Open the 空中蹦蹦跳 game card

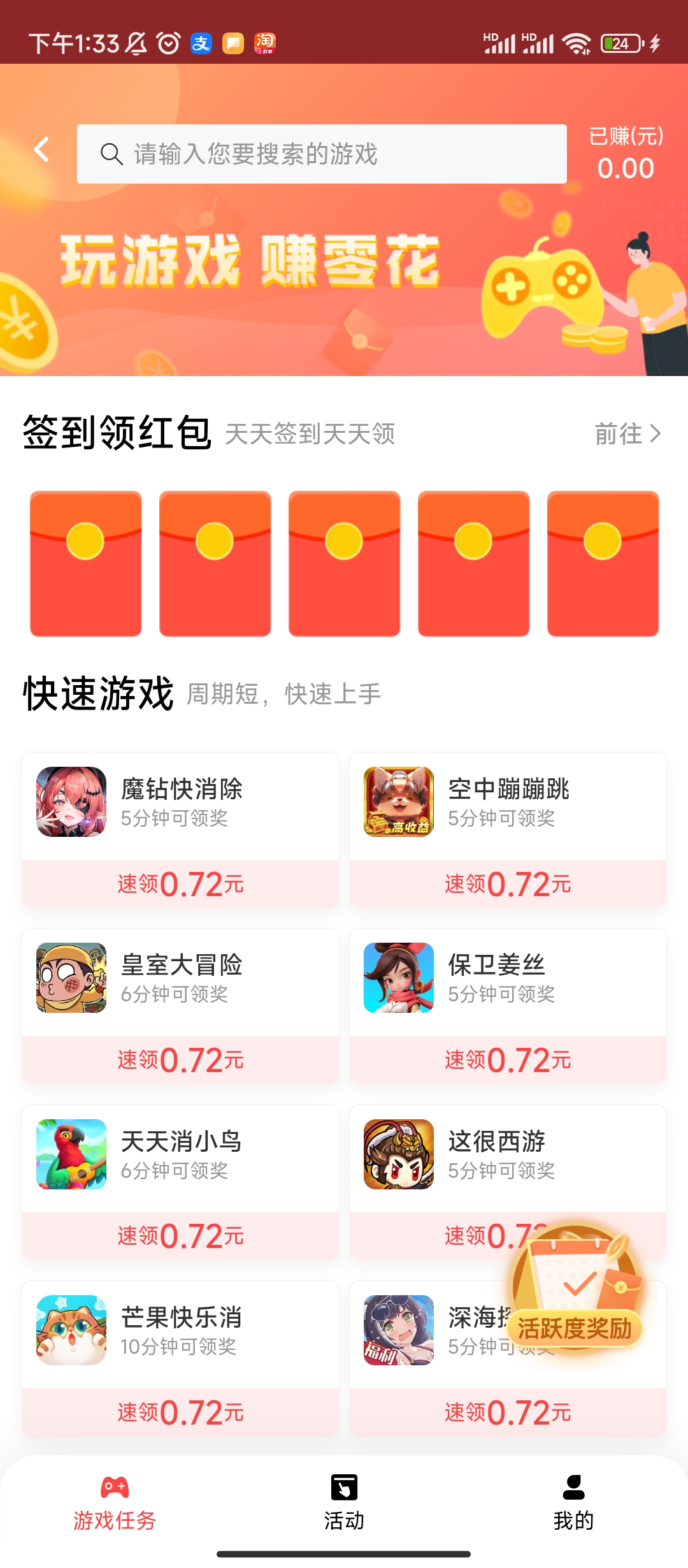pos(508,831)
